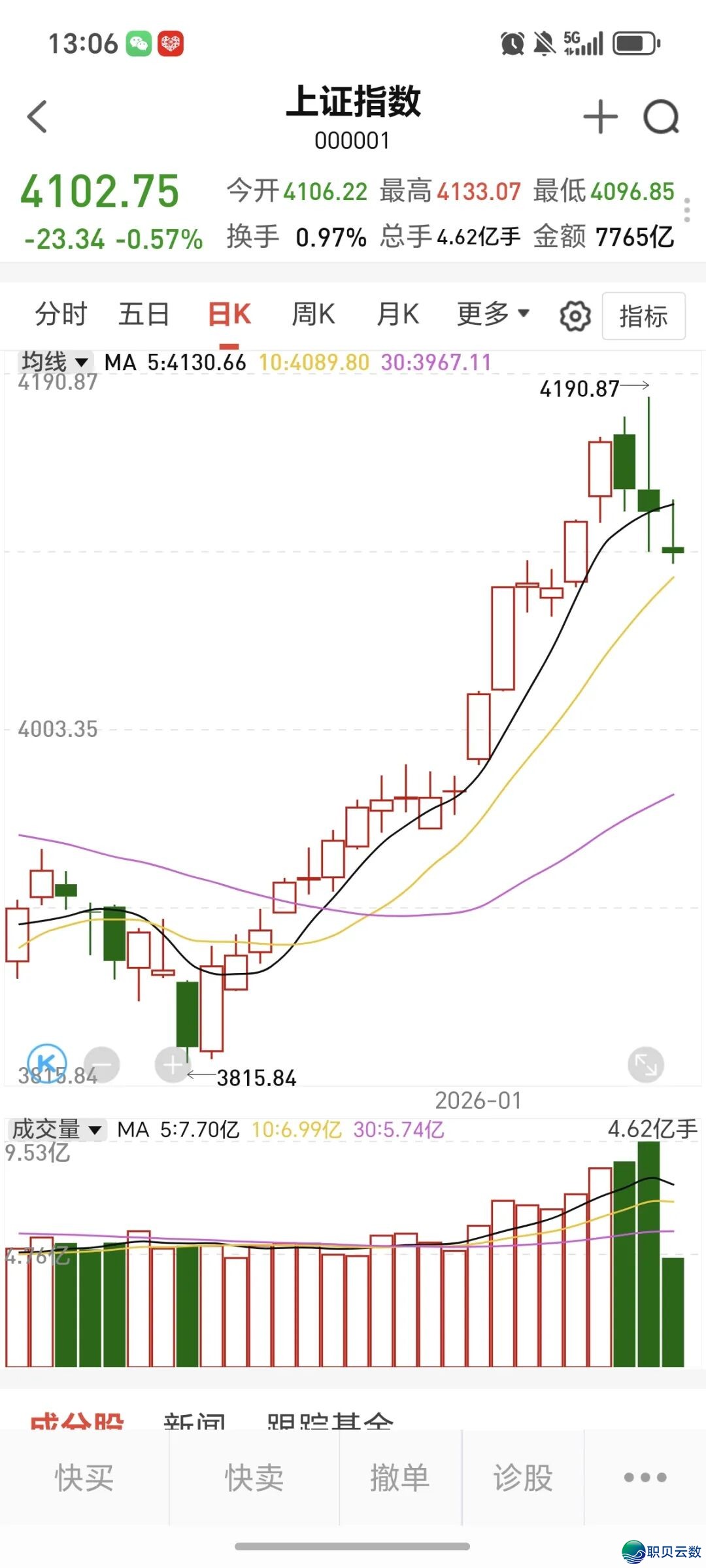Open the 诊股 stock diagnosis button
The image size is (706, 1568).
point(523,1478)
